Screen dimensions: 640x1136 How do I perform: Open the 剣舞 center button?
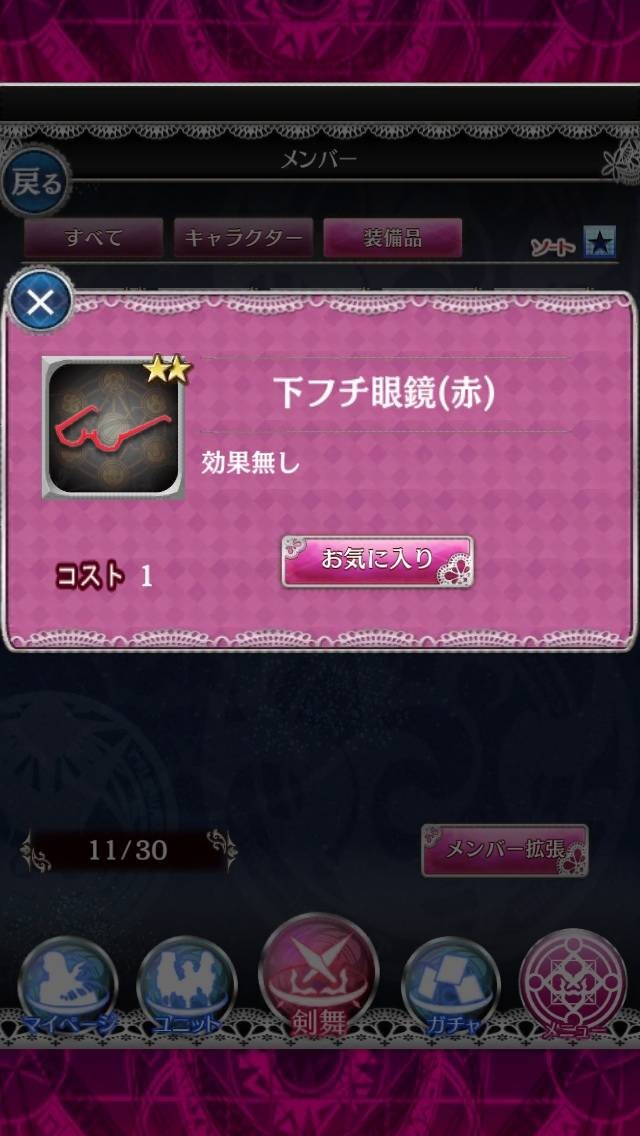tap(319, 975)
